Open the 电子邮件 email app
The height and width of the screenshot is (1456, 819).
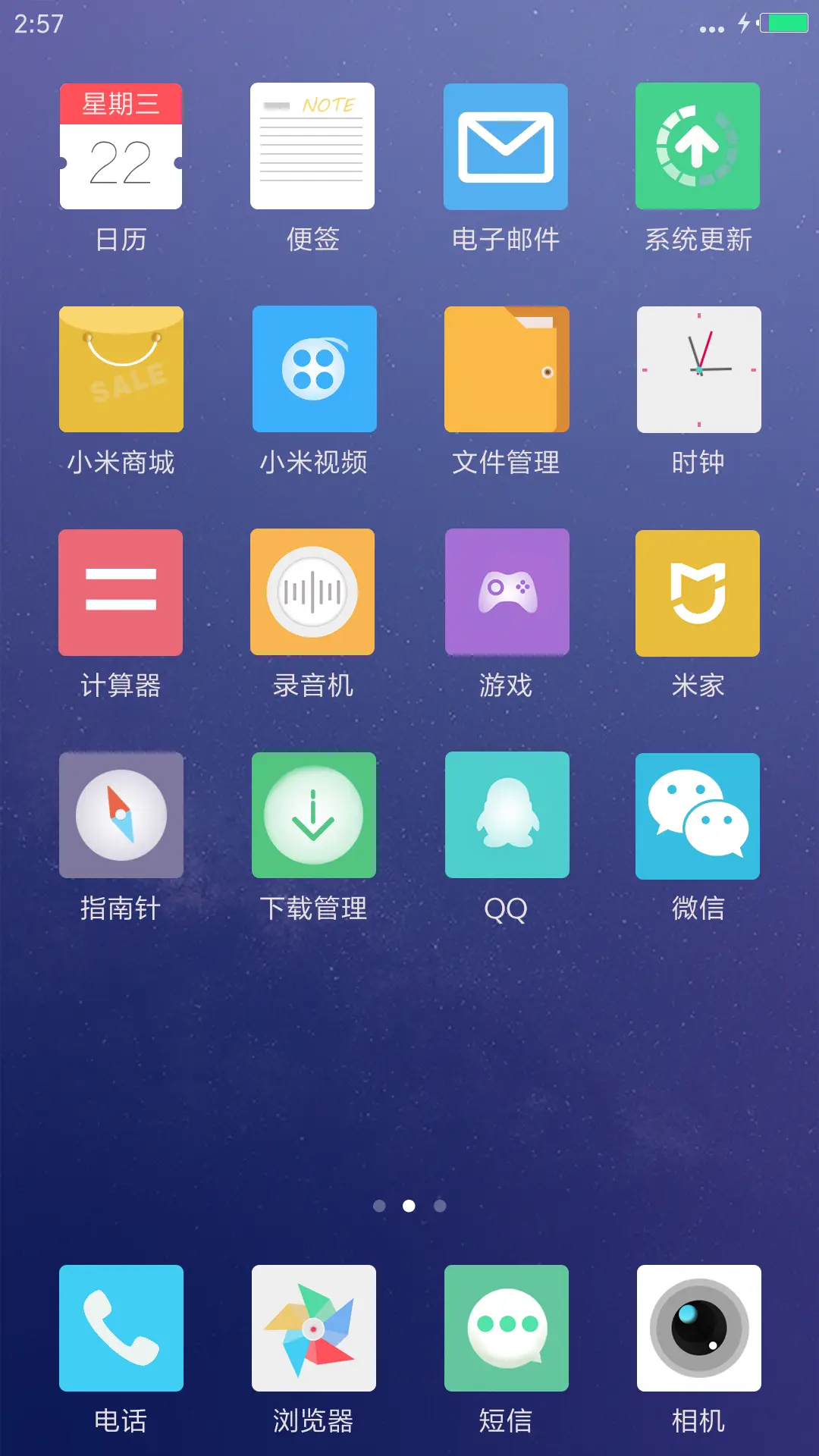(506, 146)
